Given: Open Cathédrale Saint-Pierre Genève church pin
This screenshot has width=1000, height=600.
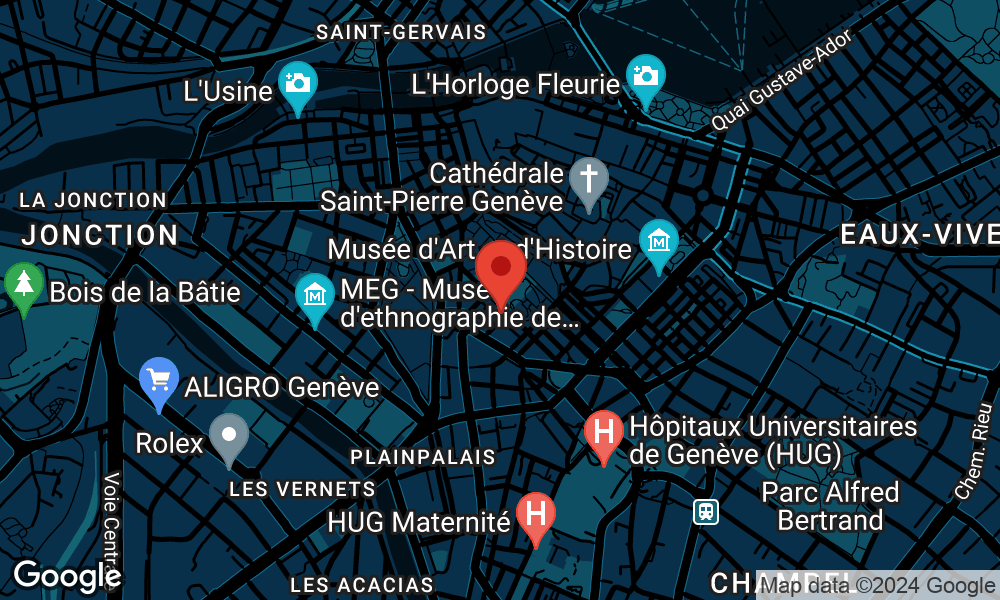Looking at the screenshot, I should (589, 182).
